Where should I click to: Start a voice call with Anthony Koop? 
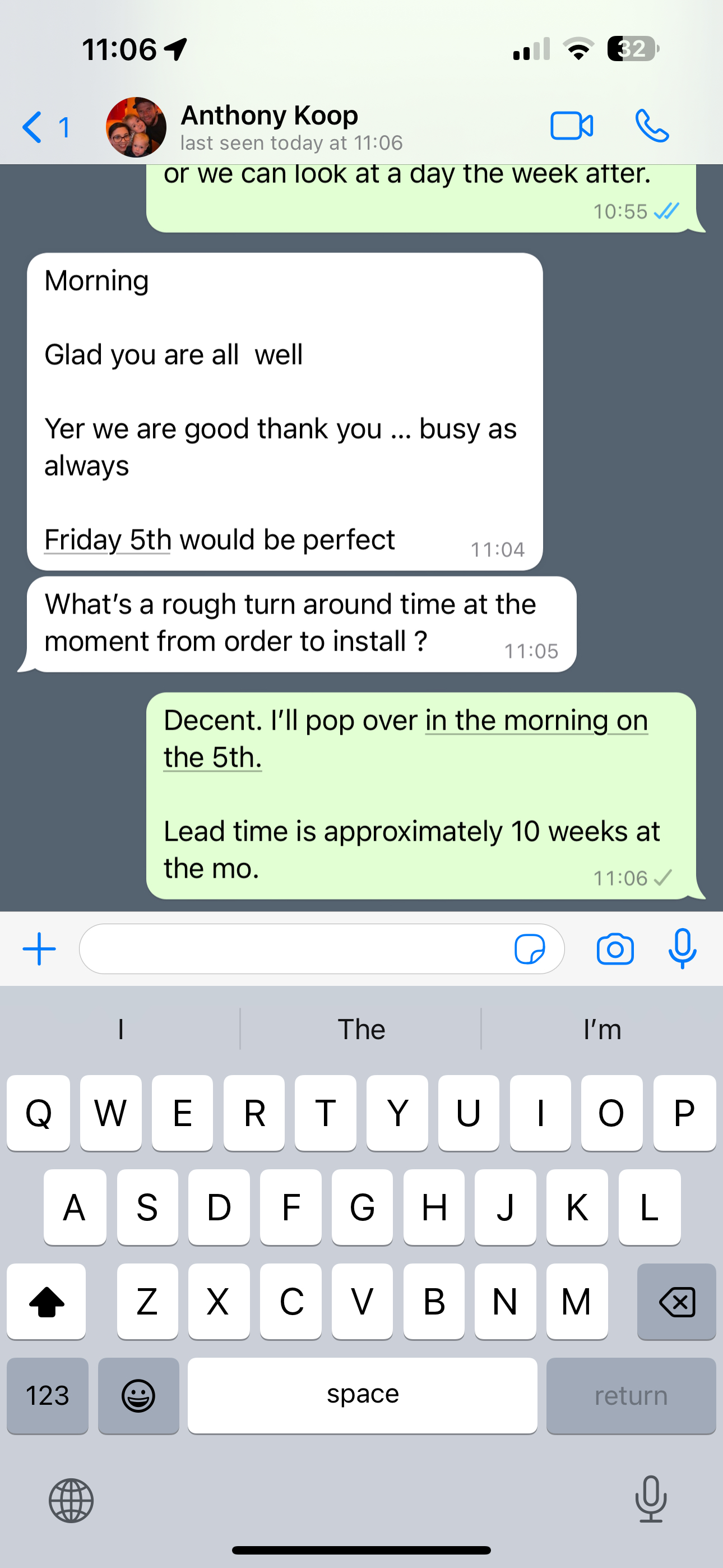point(652,126)
